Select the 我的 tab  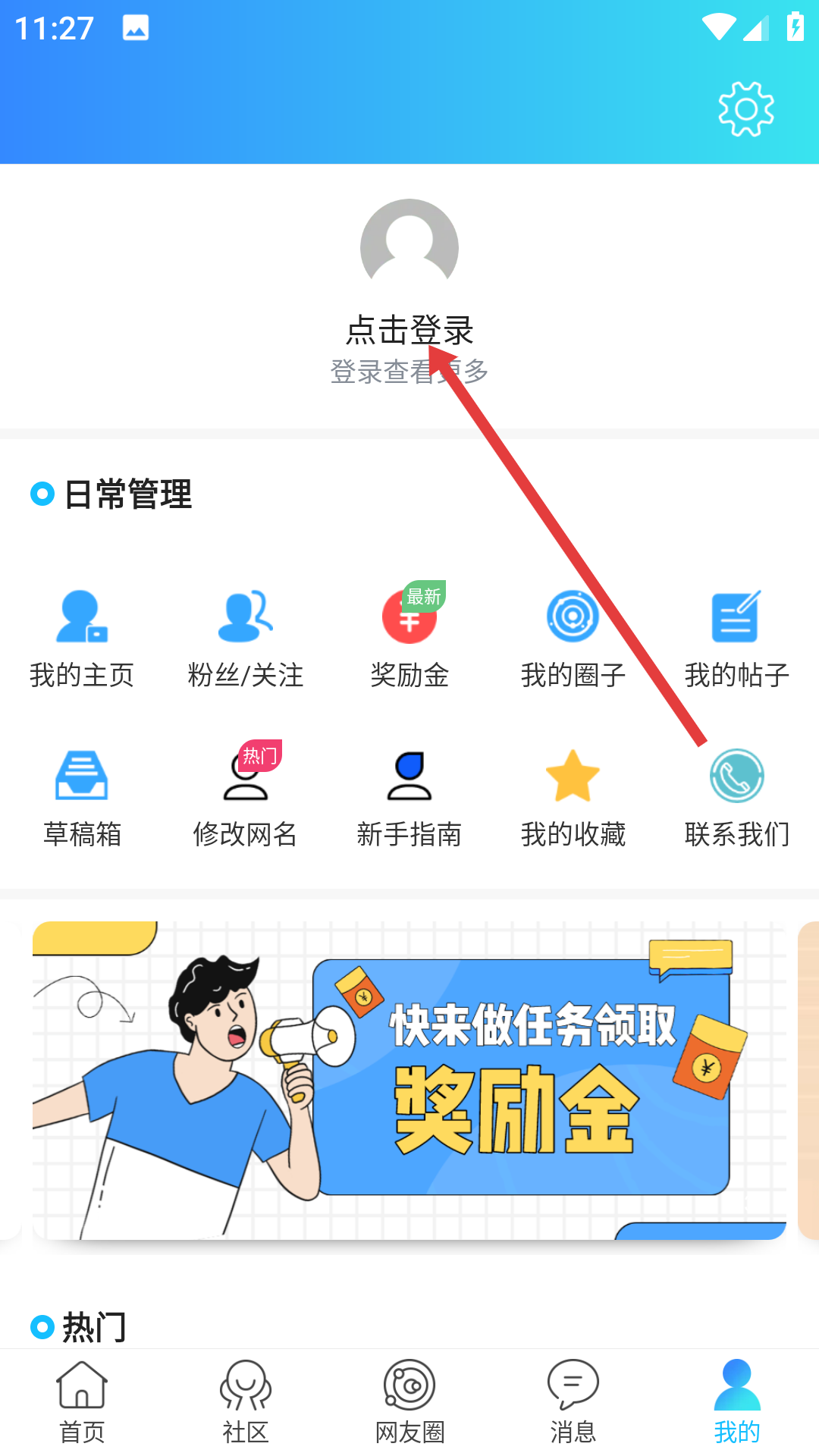pos(736,1401)
